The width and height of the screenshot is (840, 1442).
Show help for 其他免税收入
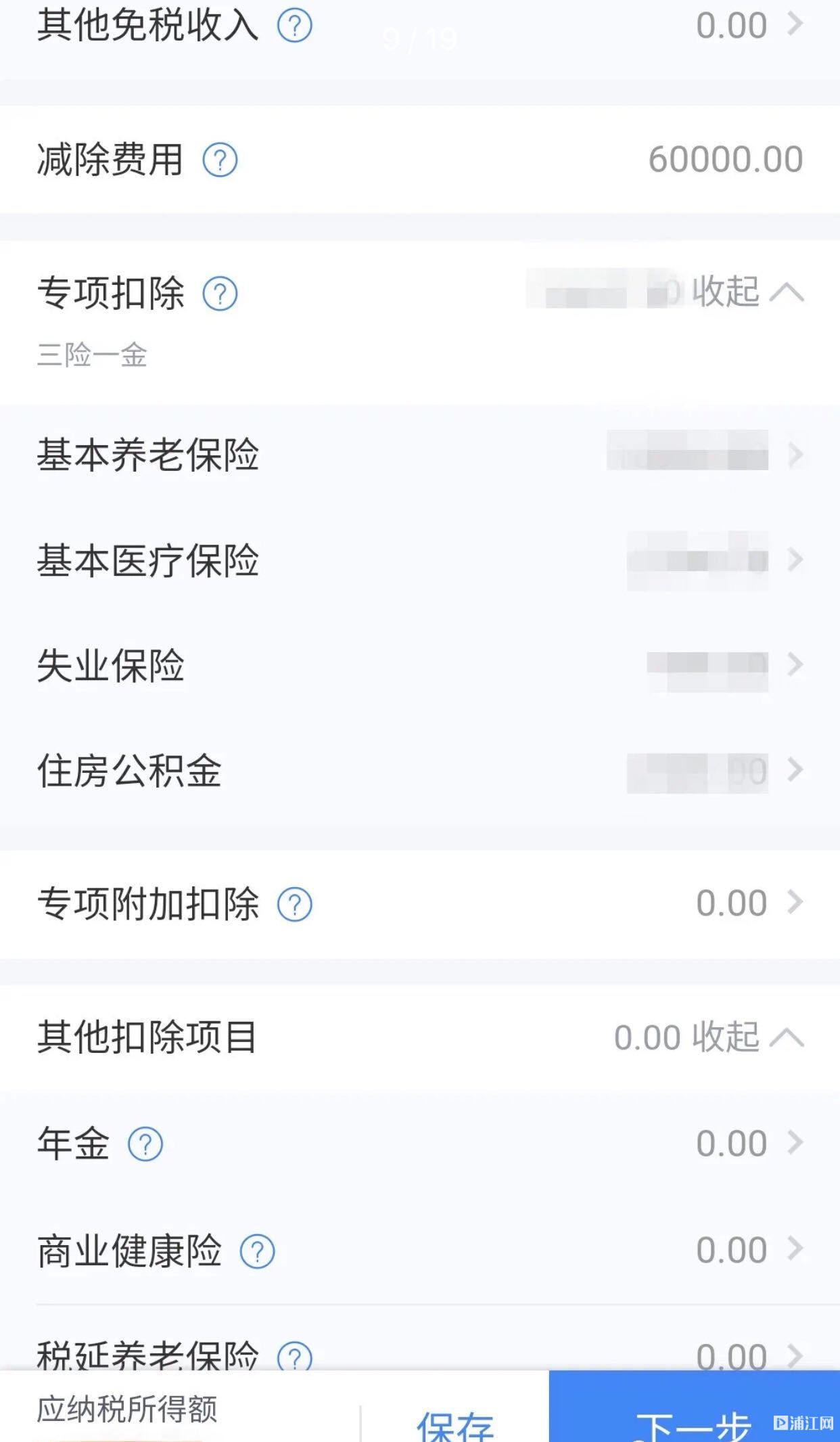[295, 26]
